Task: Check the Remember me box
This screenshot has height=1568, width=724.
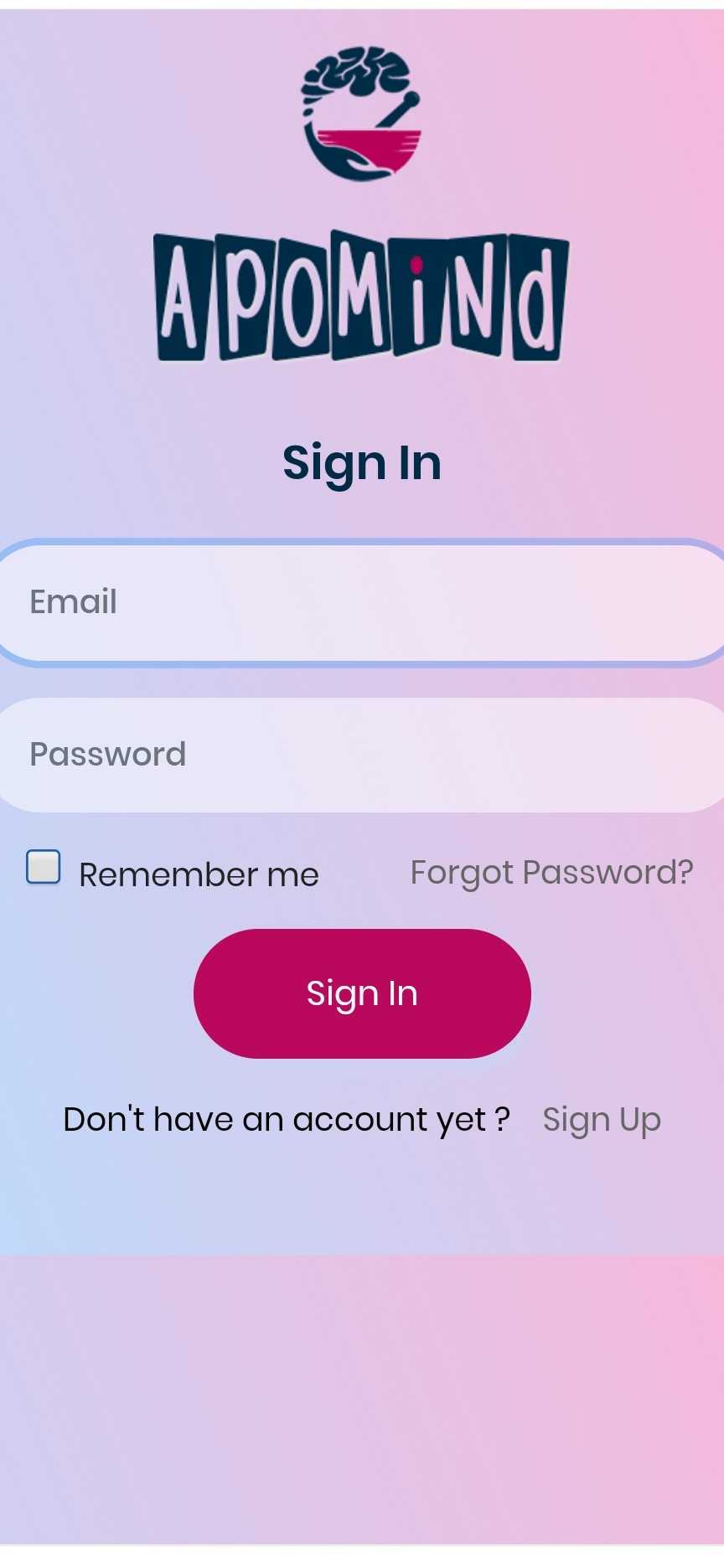Action: 44,867
